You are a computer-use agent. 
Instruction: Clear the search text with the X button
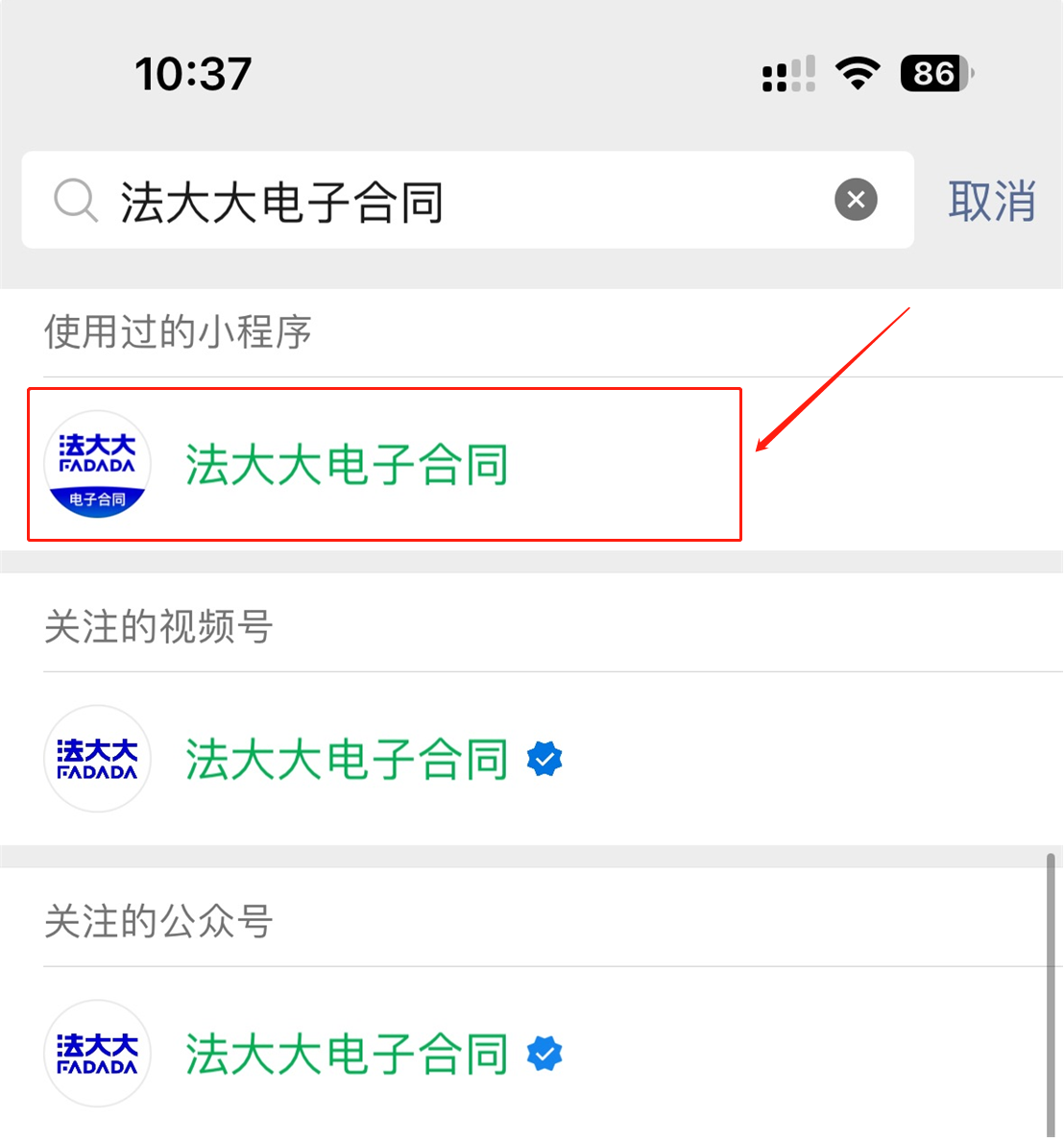point(856,200)
